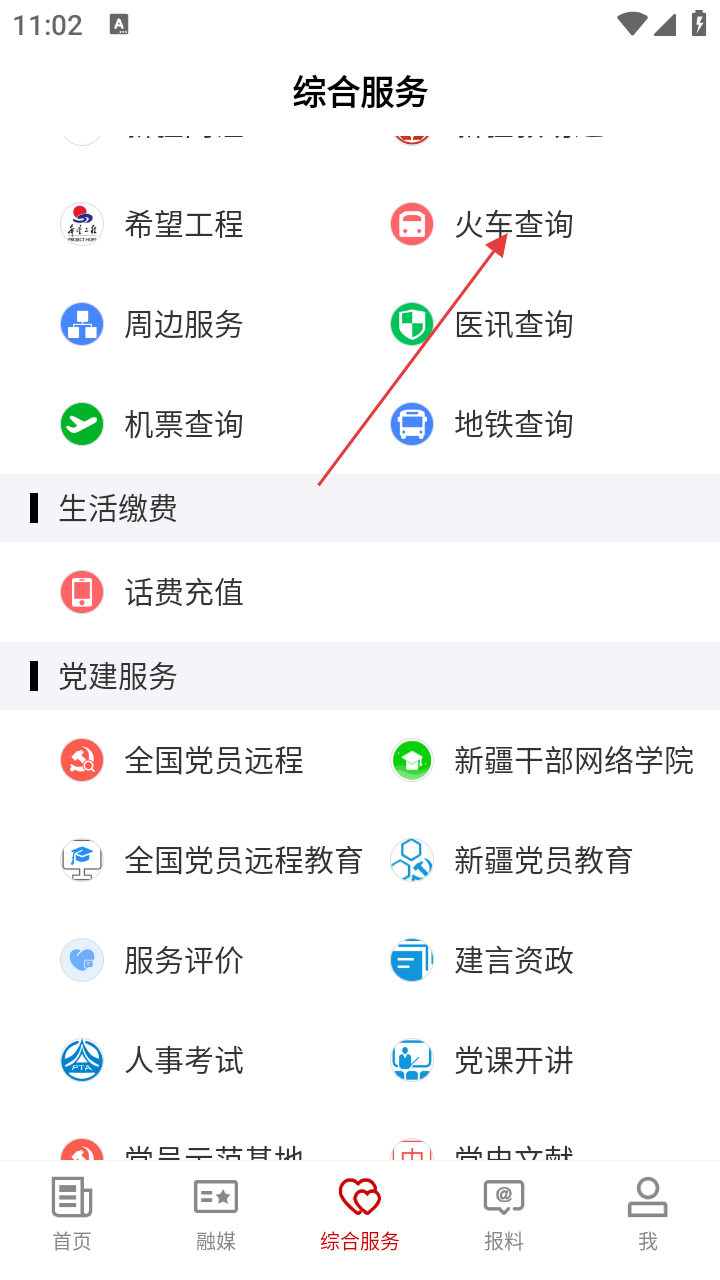Switch to the 首页 tab
This screenshot has width=720, height=1280.
(72, 1214)
